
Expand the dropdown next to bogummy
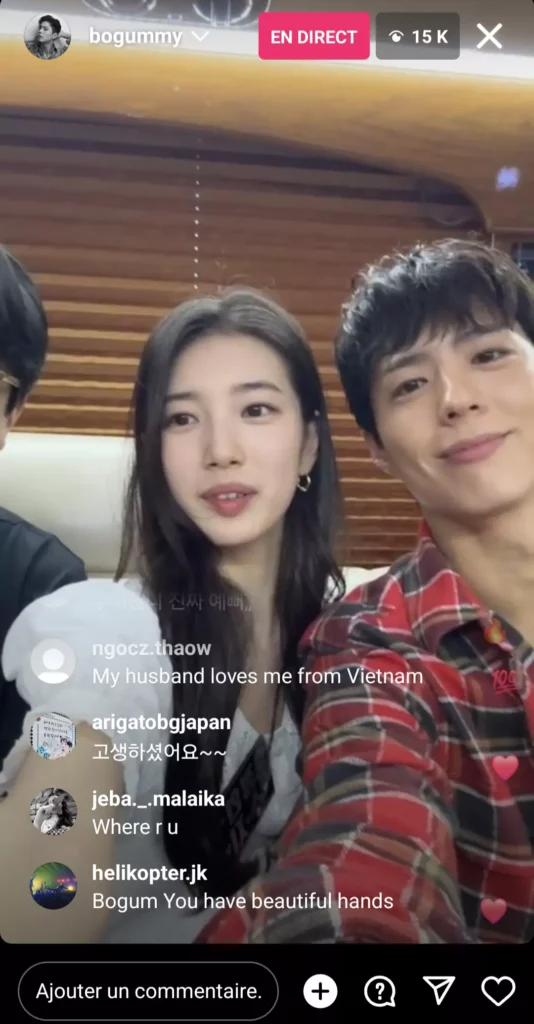pos(200,36)
